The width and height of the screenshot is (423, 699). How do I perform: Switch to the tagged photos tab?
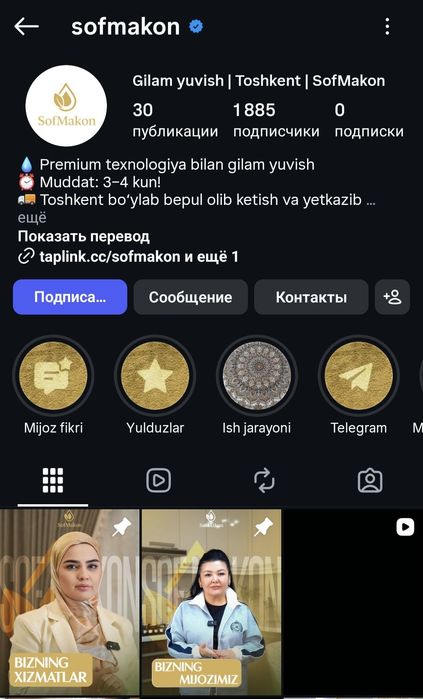[x=370, y=481]
